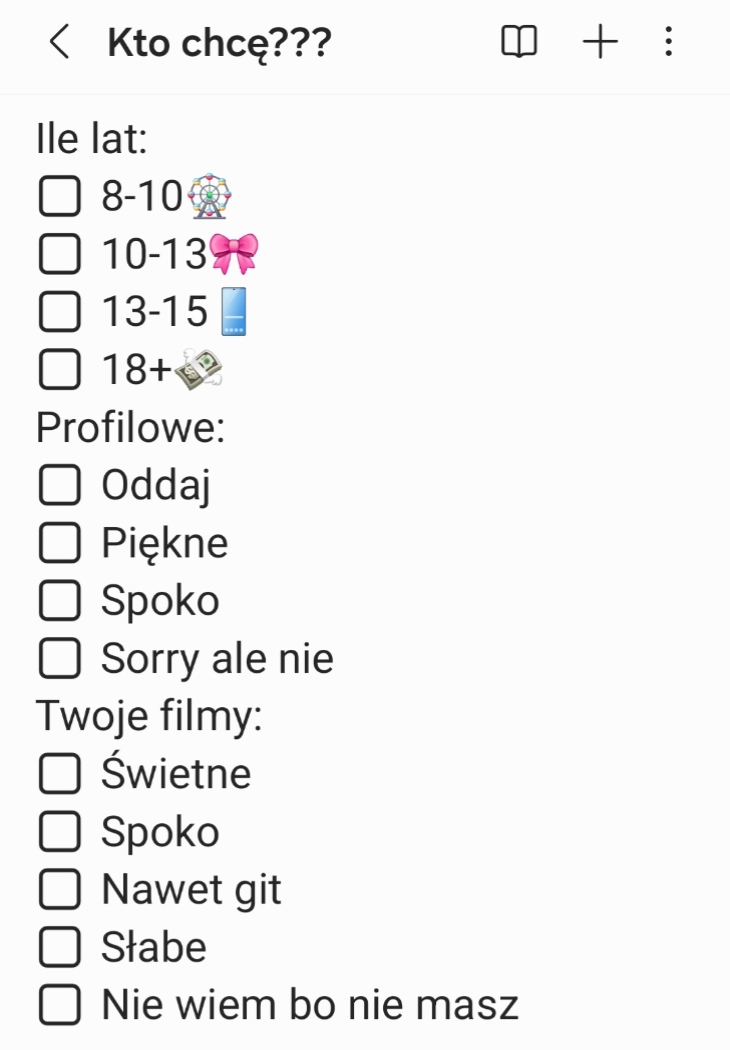Tick Spoko under Twoje filmy
Image resolution: width=730 pixels, height=1050 pixels.
(59, 832)
